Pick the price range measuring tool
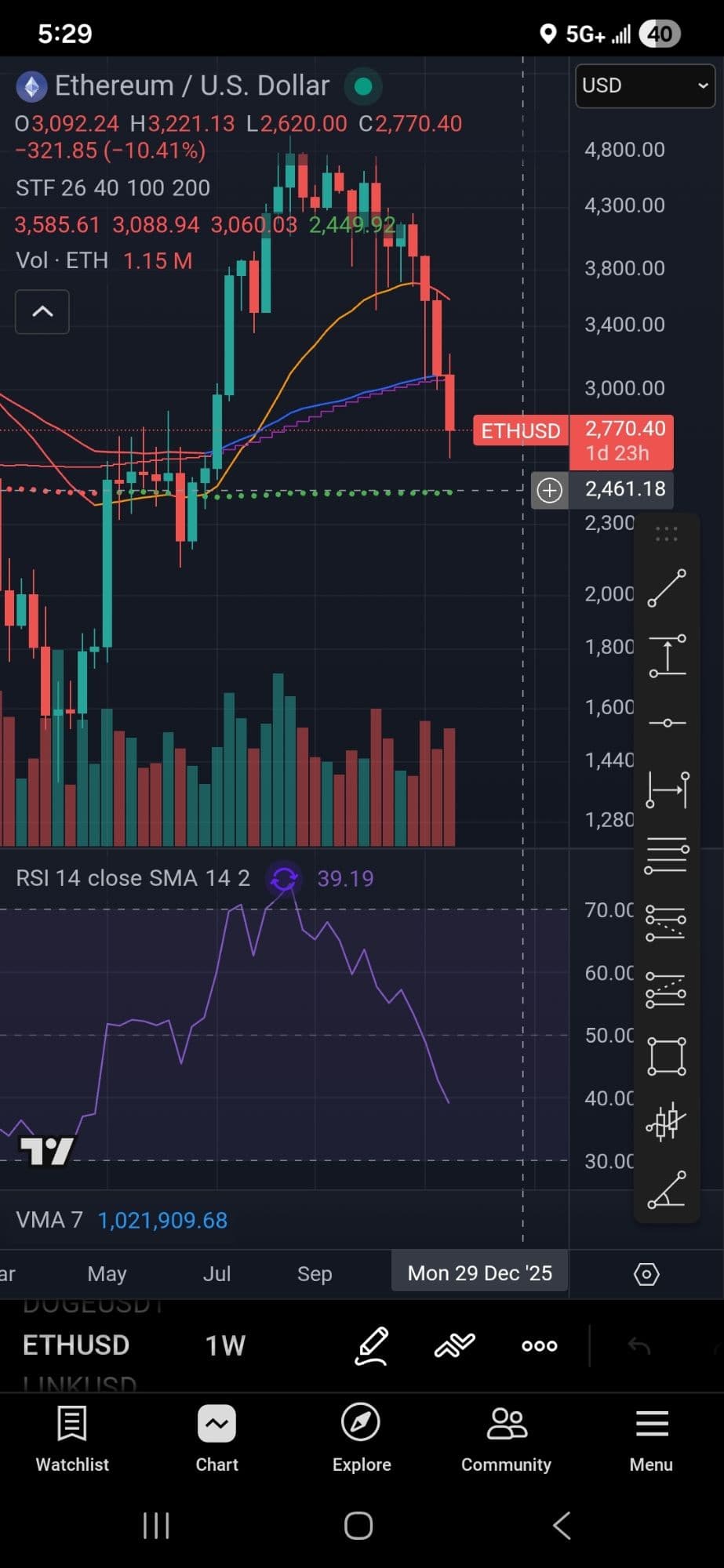Screen dimensions: 724x1568 tap(667, 656)
